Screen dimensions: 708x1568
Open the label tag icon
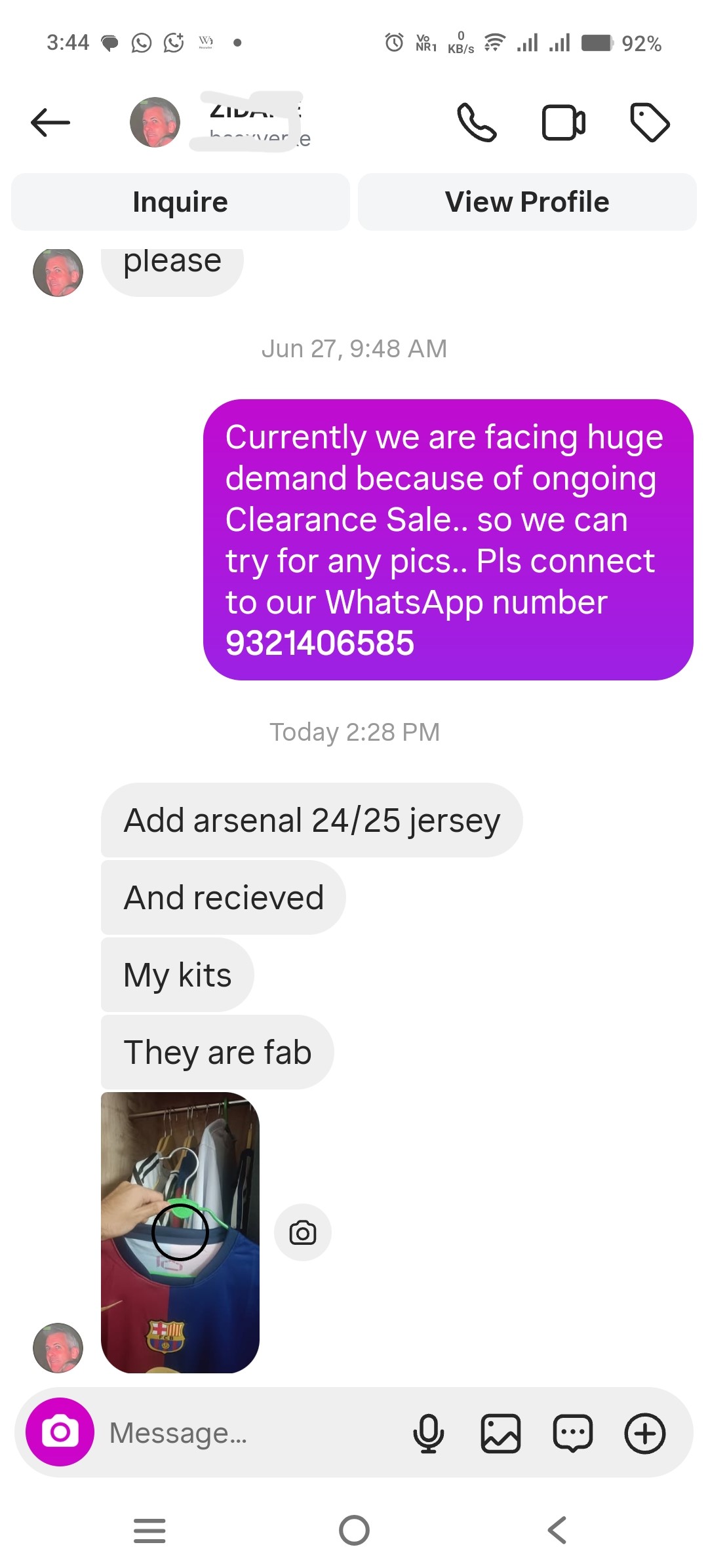(649, 123)
